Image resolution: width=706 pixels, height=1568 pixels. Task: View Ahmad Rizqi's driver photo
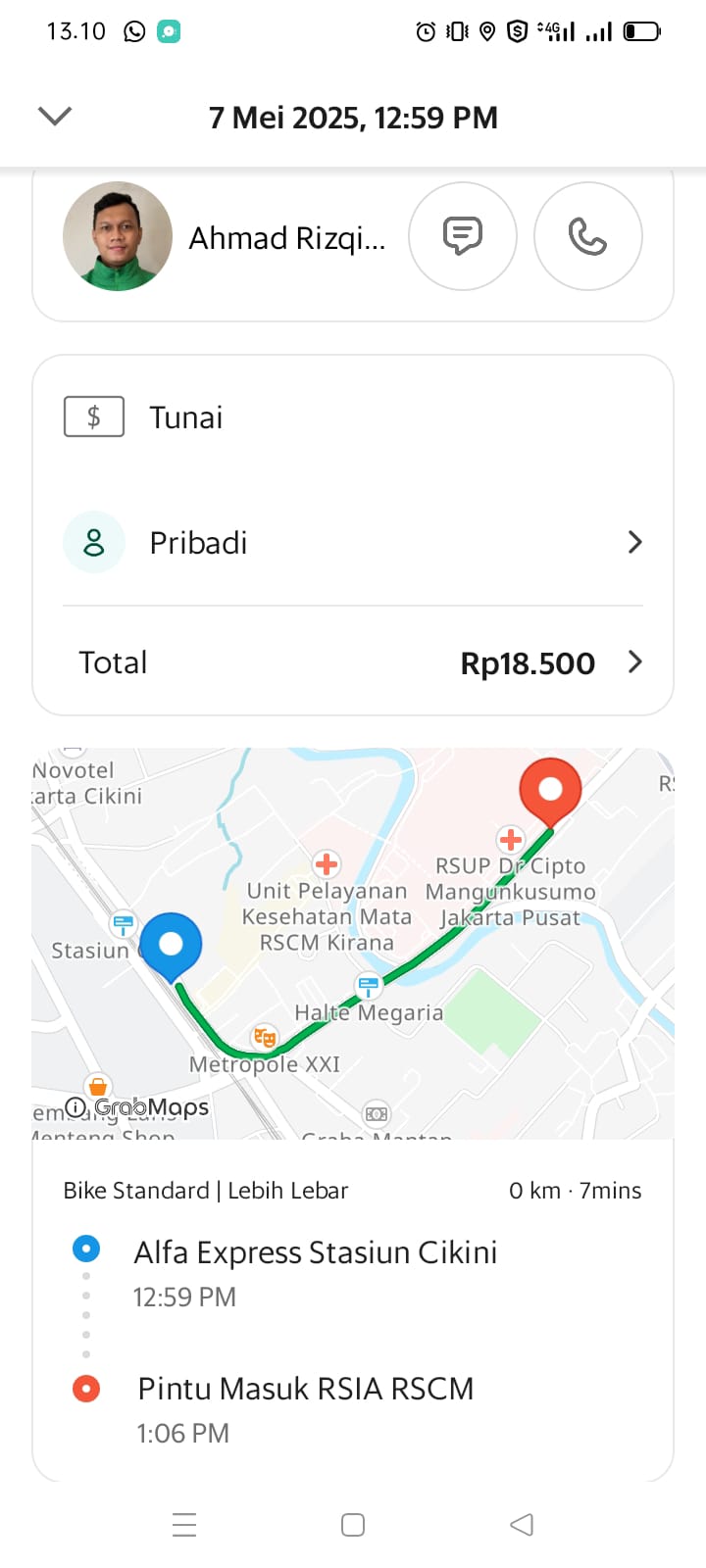point(118,236)
